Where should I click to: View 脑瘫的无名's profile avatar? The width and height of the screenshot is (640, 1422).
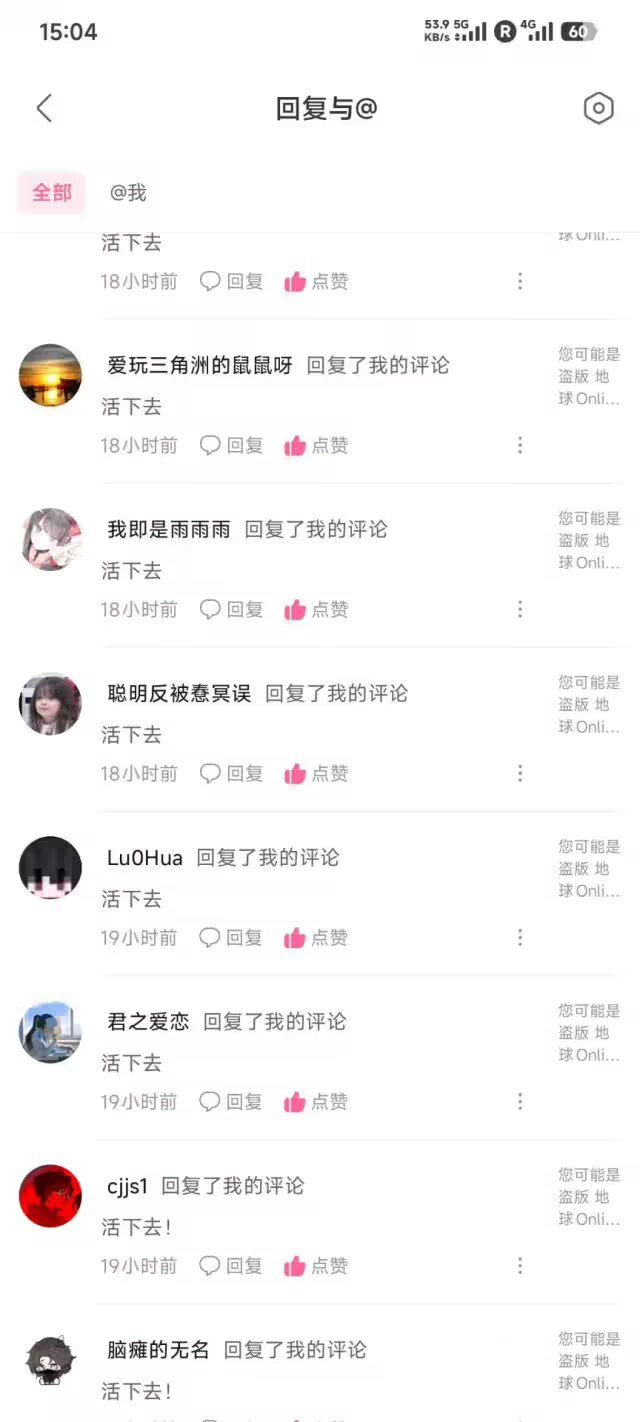point(50,1359)
